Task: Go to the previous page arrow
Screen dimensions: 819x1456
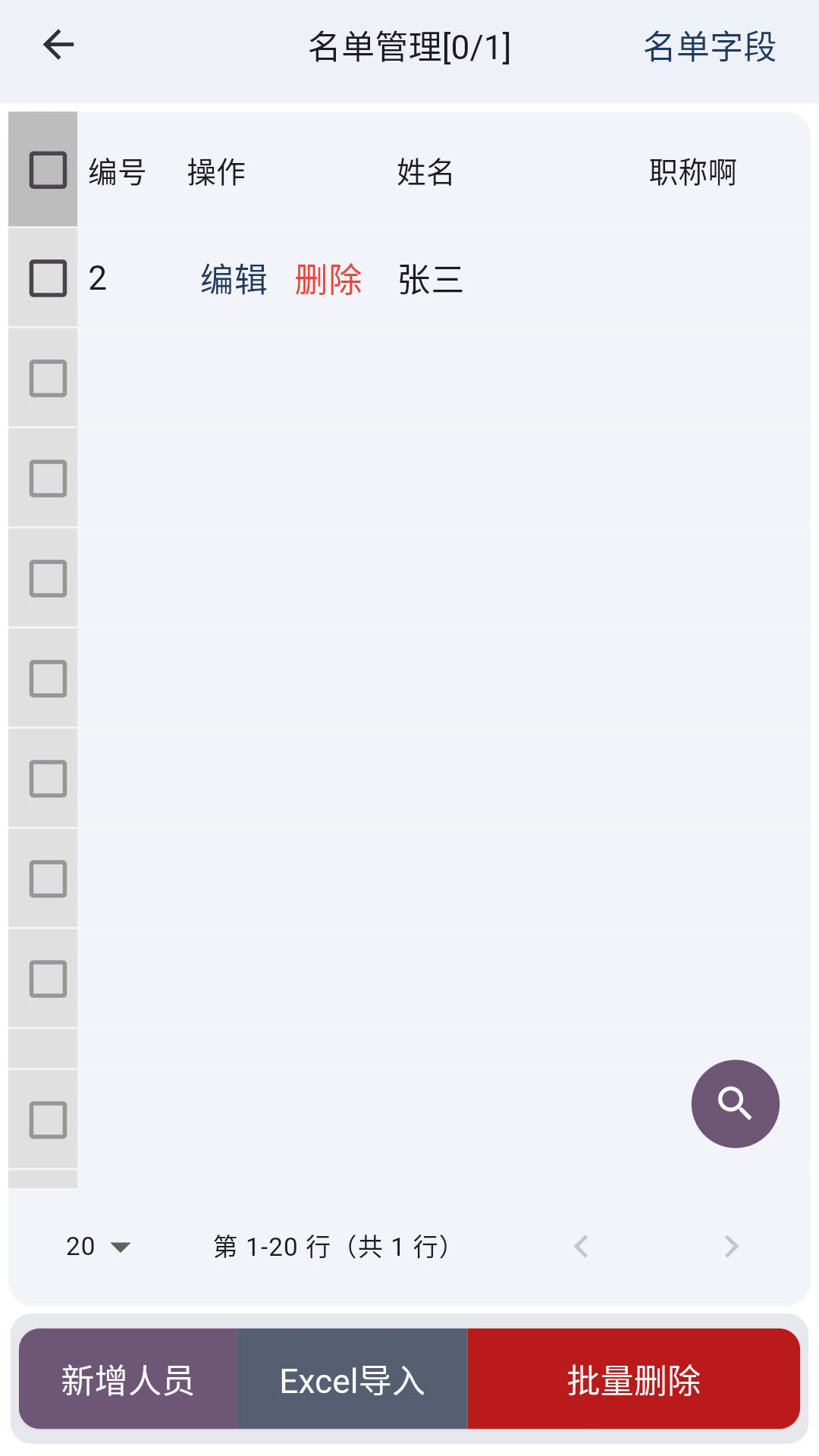Action: 582,1247
